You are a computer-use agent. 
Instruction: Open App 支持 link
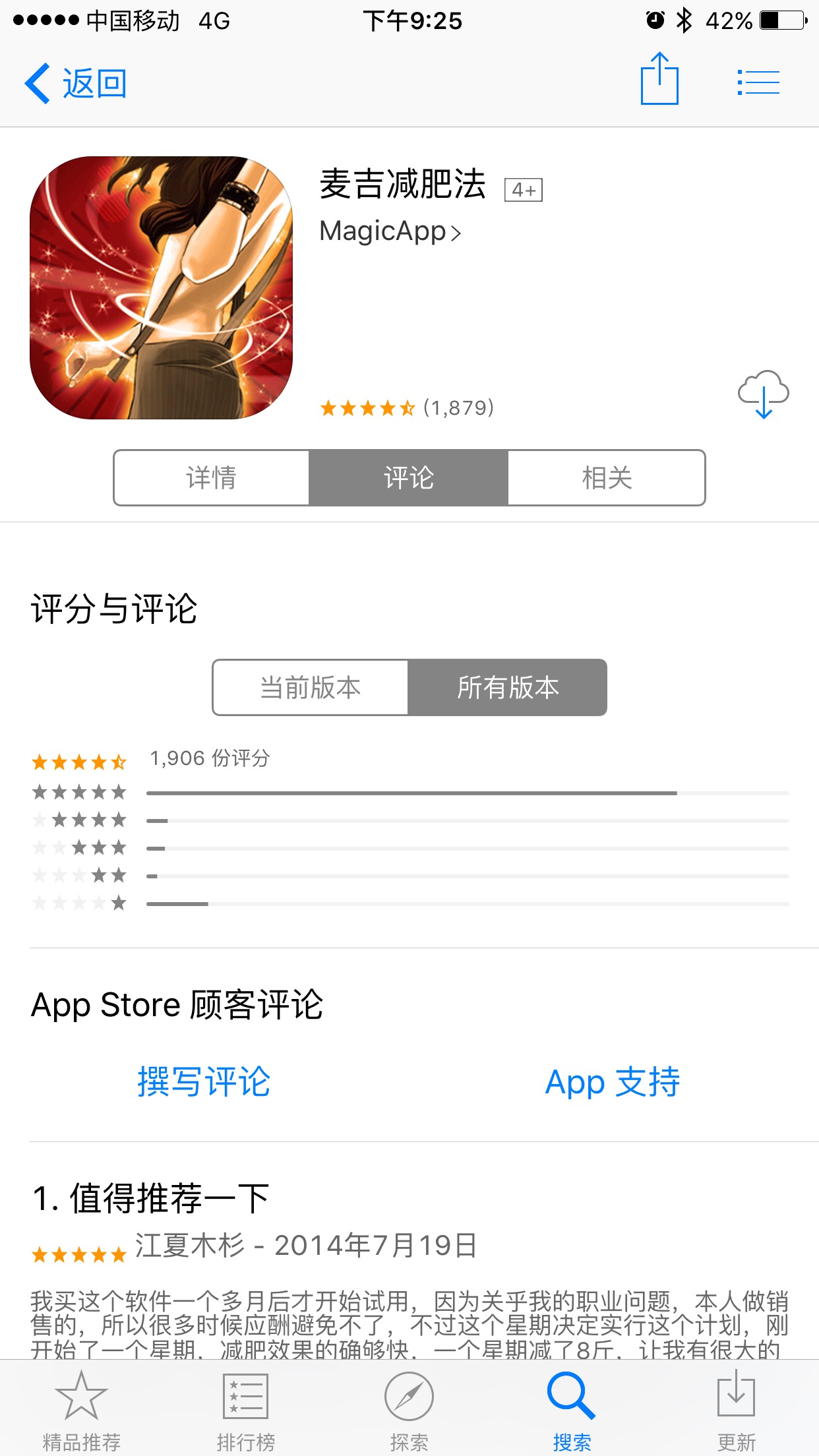click(613, 1082)
